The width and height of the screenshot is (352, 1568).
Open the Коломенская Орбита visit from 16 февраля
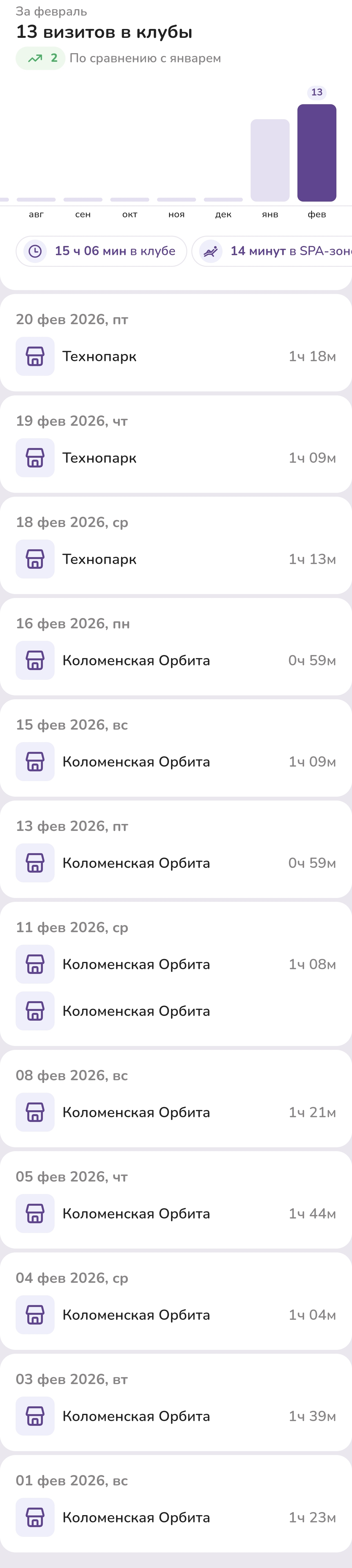point(175,660)
